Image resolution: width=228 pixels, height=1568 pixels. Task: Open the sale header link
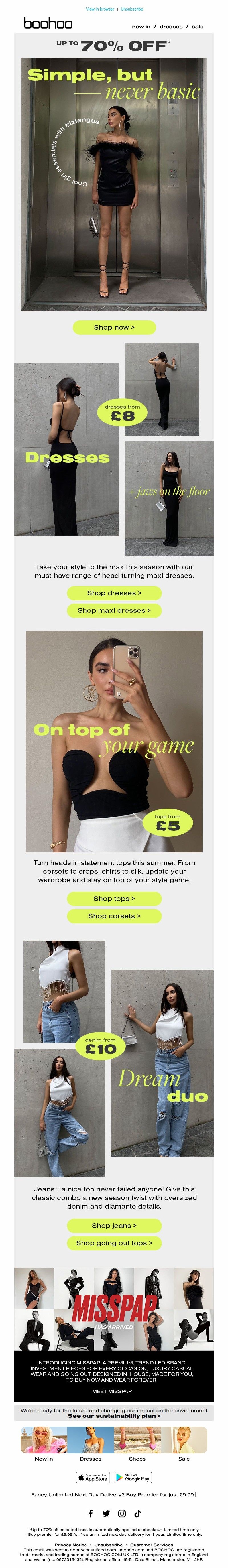198,27
